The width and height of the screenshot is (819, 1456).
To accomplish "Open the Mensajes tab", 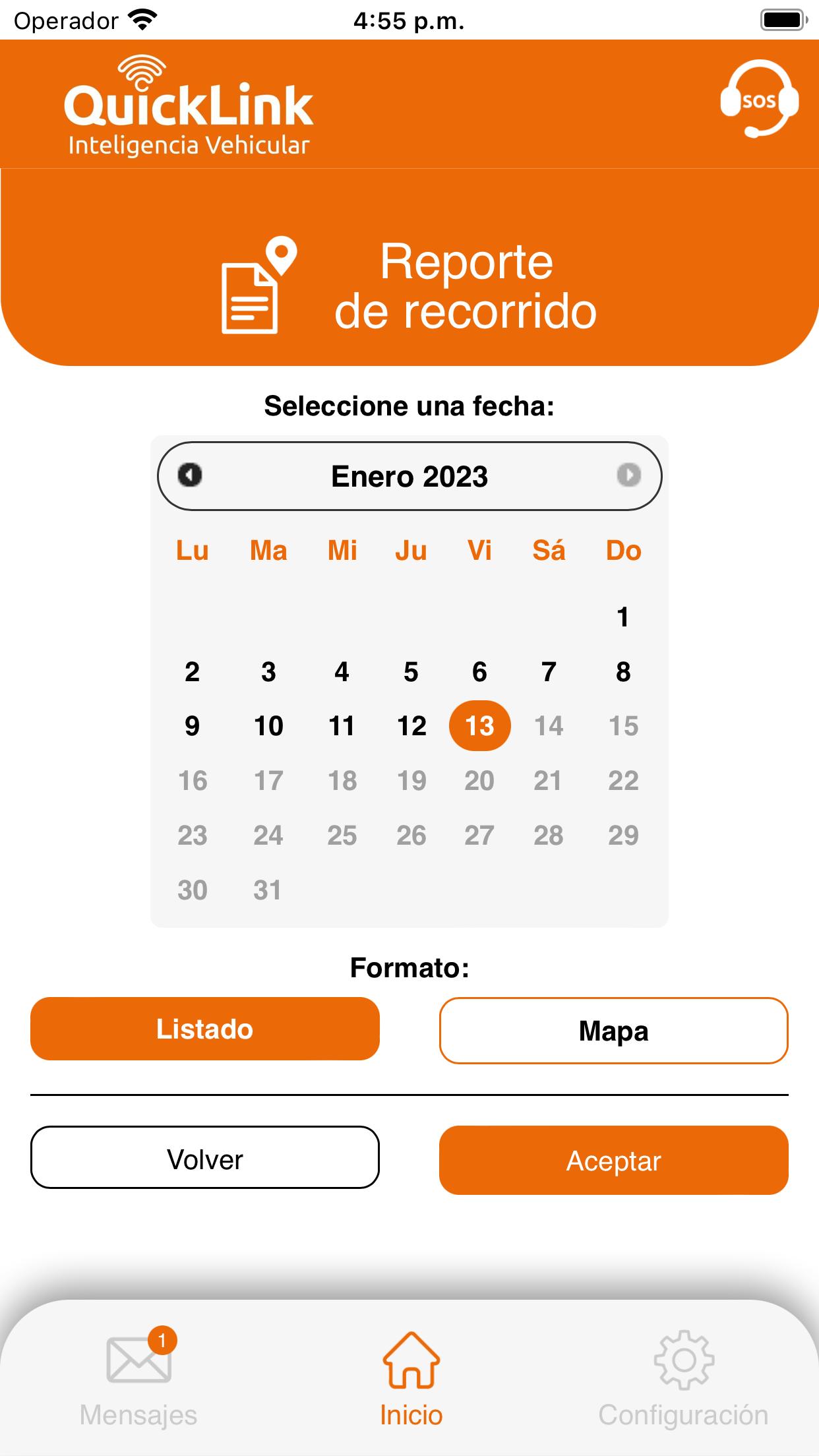I will pyautogui.click(x=138, y=1378).
